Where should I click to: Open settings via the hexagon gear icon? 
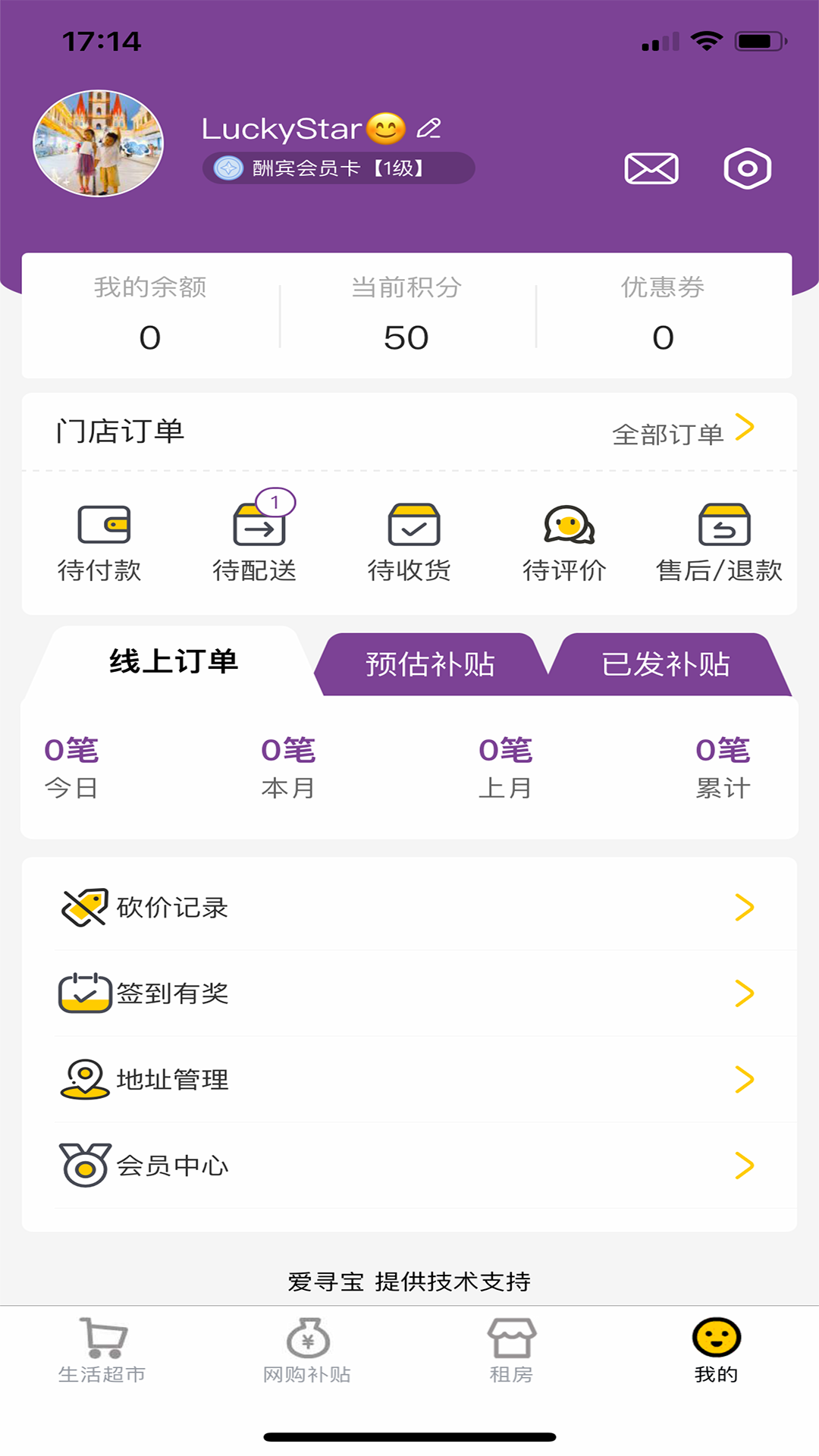tap(747, 168)
